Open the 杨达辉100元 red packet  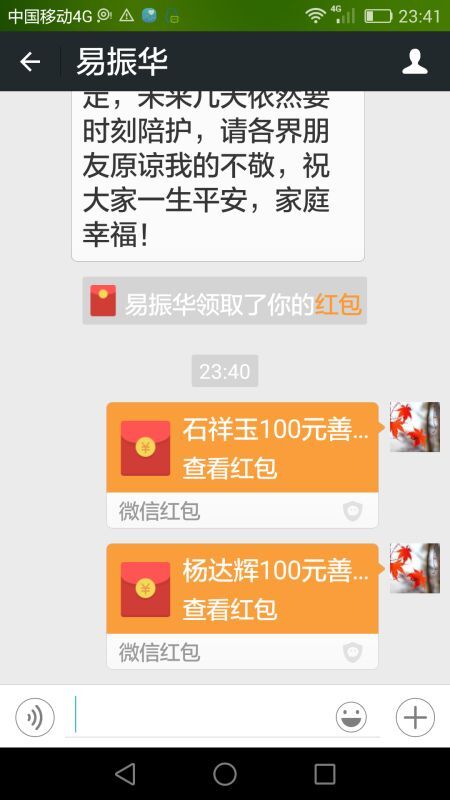point(242,606)
